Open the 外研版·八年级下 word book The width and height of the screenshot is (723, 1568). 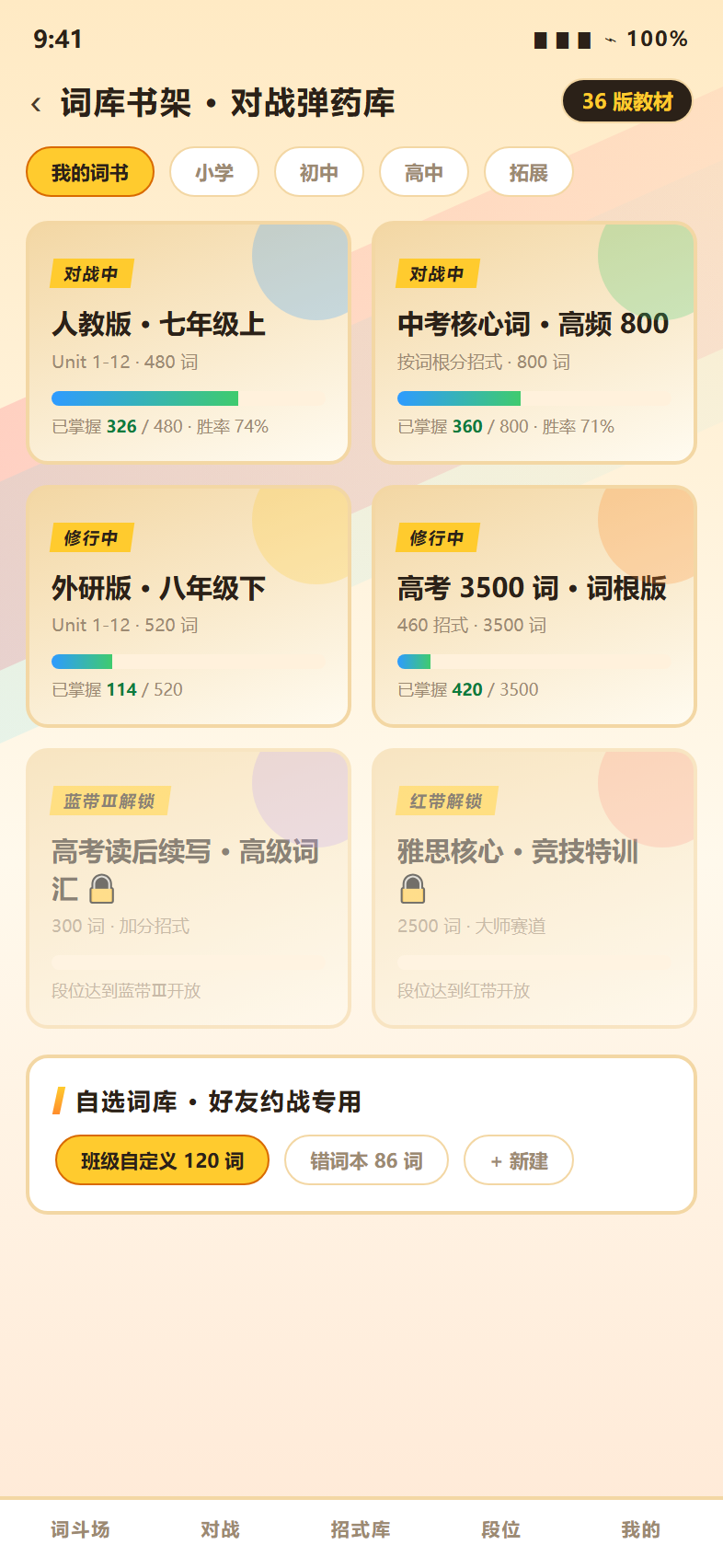point(189,606)
